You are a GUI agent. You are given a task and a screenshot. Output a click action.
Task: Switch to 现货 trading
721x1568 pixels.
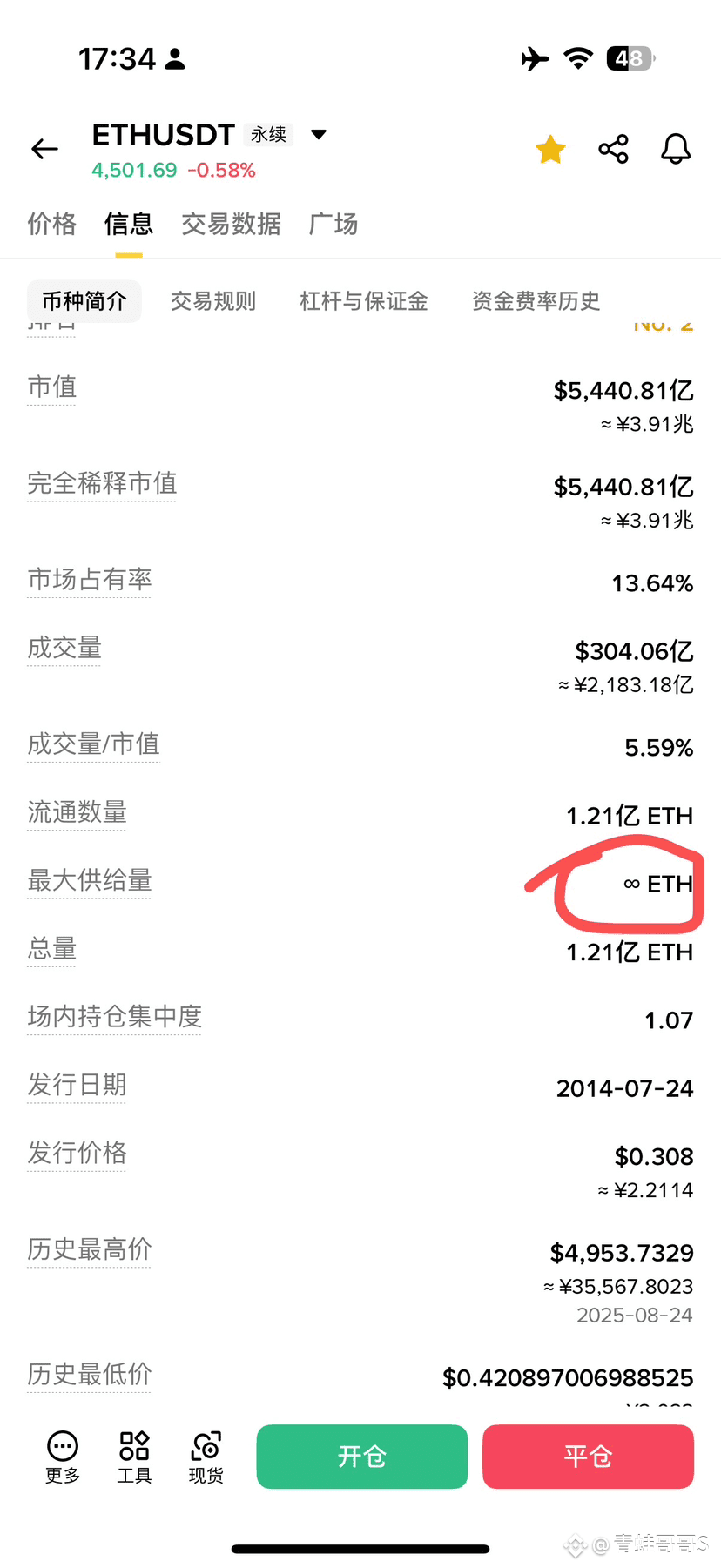point(206,1457)
